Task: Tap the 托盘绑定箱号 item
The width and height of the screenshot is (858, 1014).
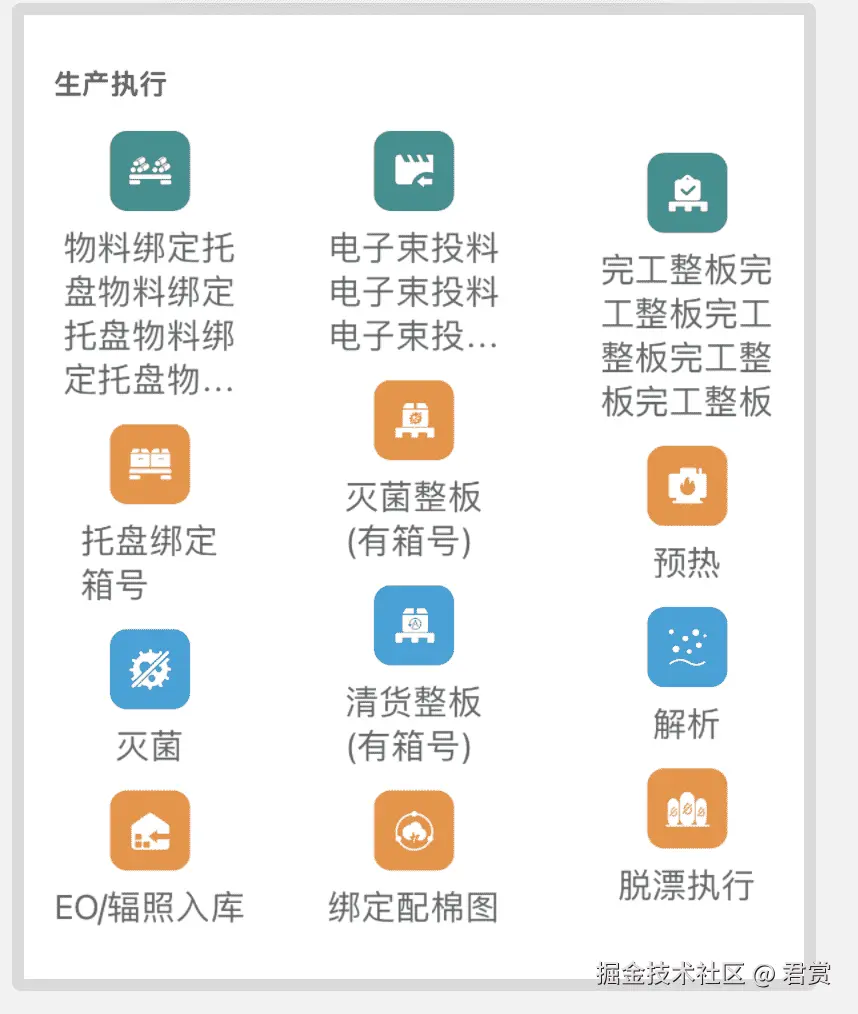Action: click(149, 464)
